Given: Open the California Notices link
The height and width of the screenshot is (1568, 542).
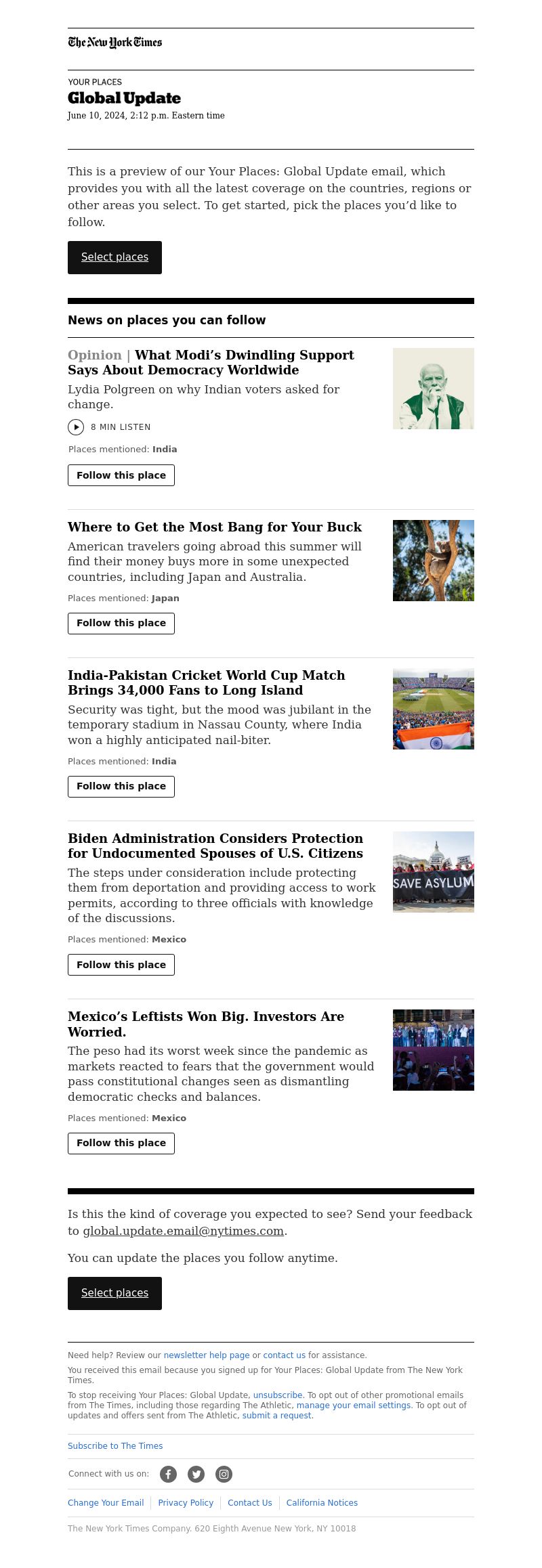Looking at the screenshot, I should 322,1503.
